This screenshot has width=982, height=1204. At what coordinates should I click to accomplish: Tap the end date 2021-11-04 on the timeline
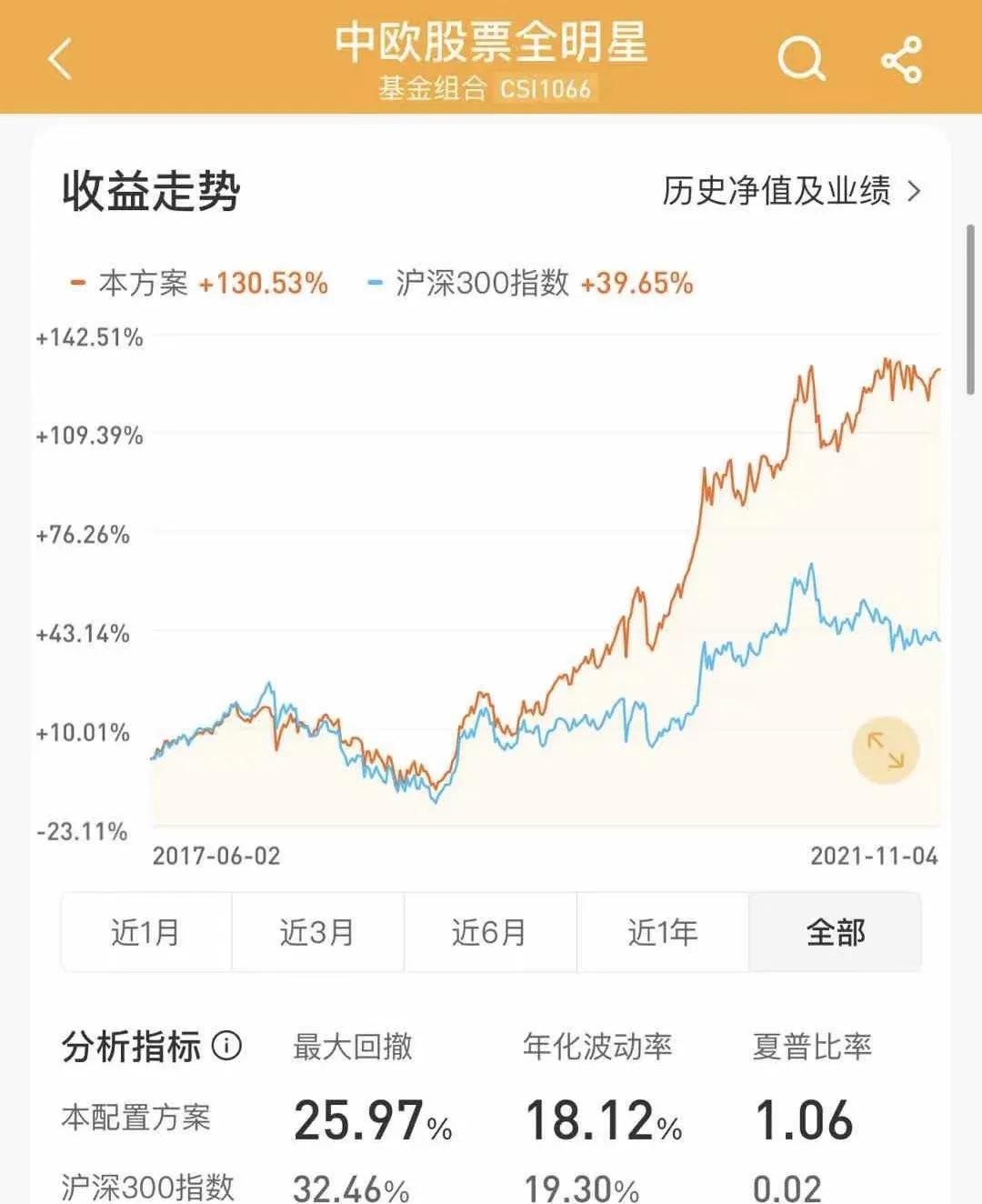[x=876, y=855]
